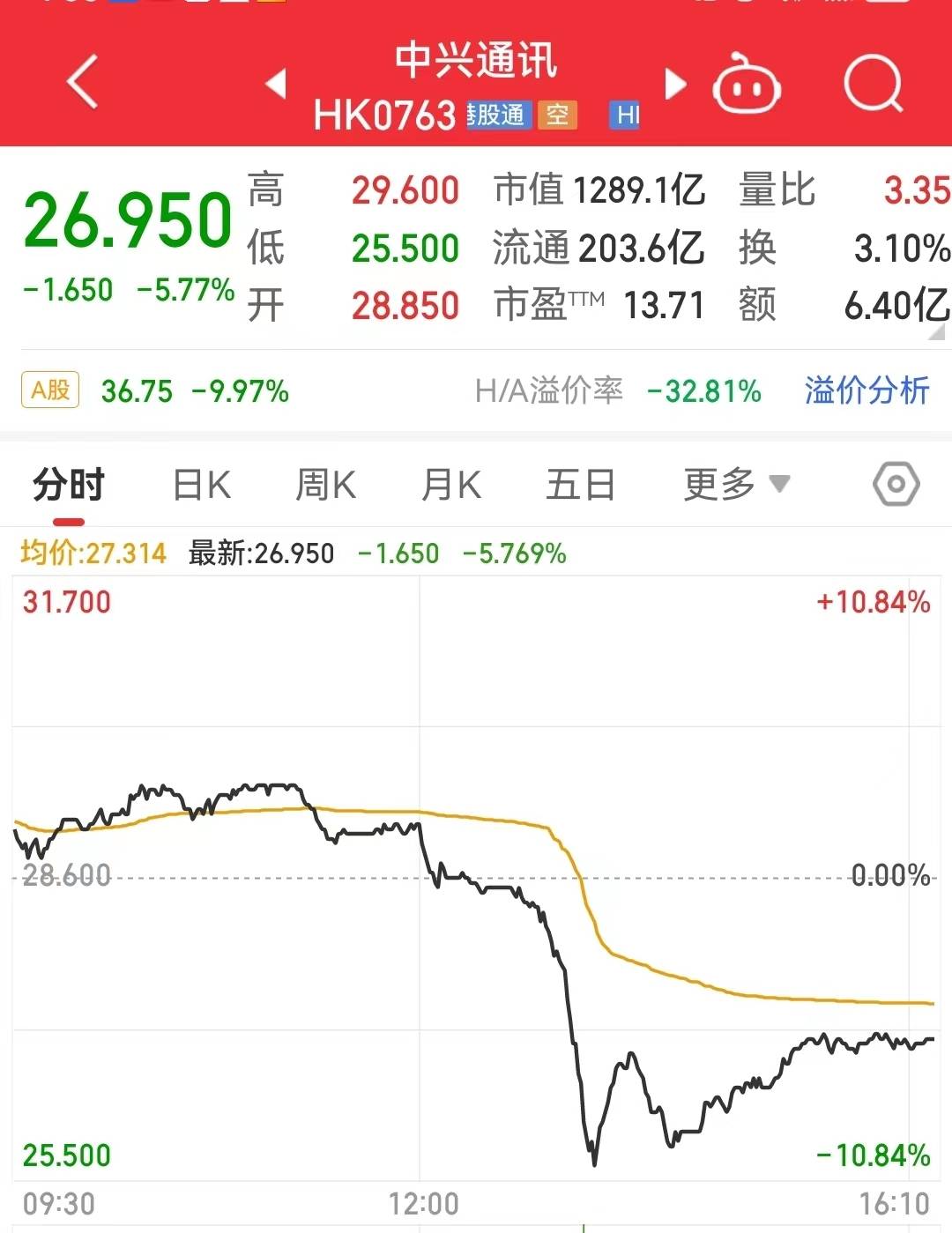Tap the back arrow to exit stock page
This screenshot has width=952, height=1233.
point(81,81)
